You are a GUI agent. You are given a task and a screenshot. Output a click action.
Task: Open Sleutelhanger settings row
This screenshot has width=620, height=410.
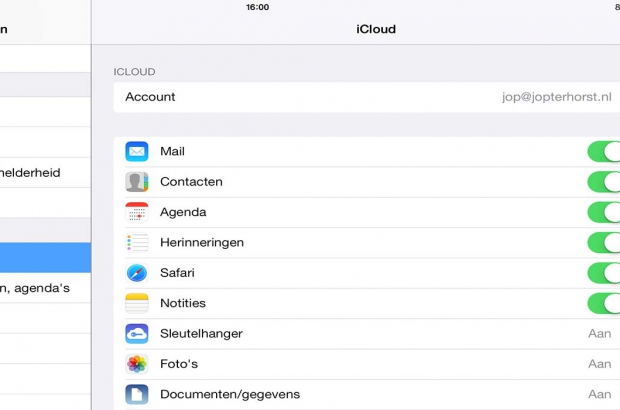coord(366,334)
